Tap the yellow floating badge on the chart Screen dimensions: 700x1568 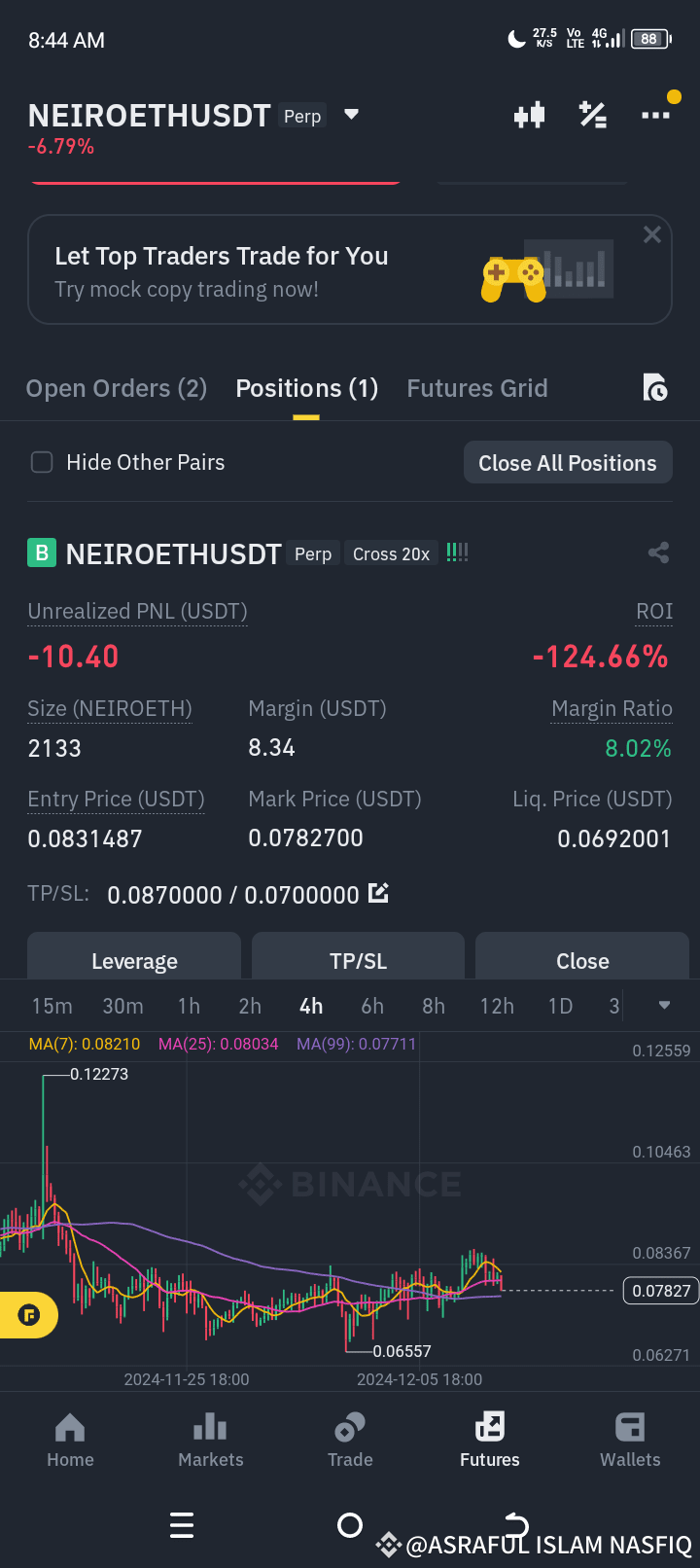pyautogui.click(x=29, y=1314)
